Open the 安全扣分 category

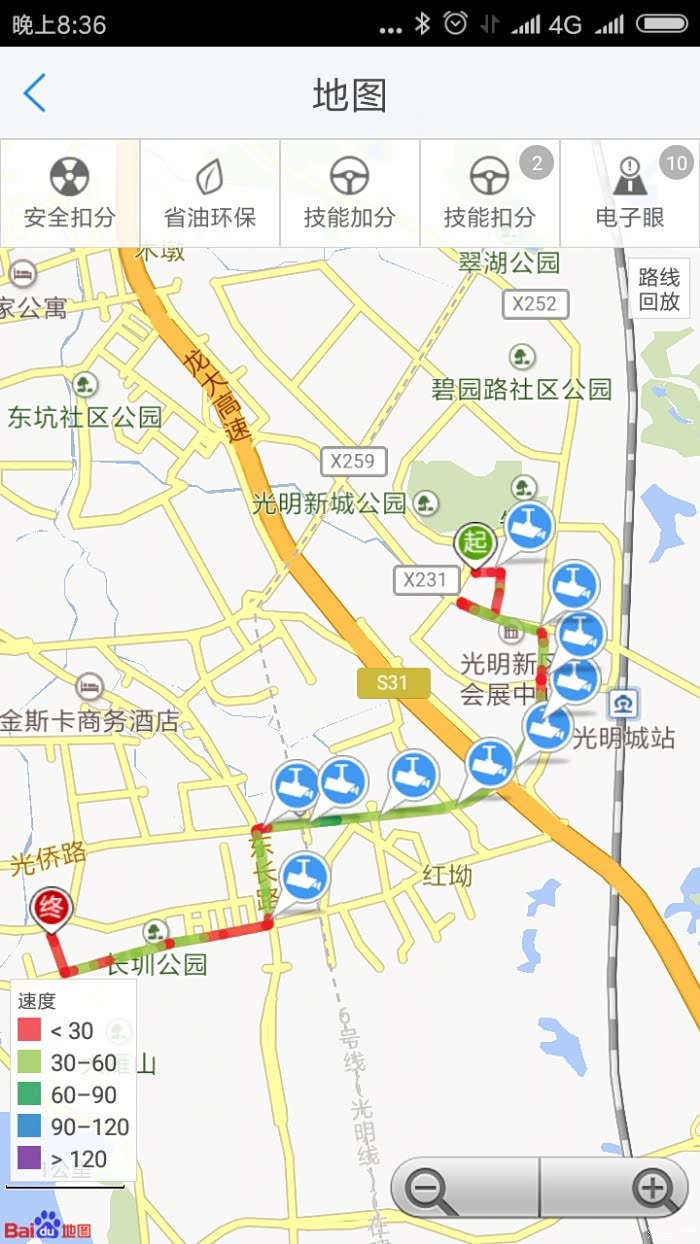(70, 193)
